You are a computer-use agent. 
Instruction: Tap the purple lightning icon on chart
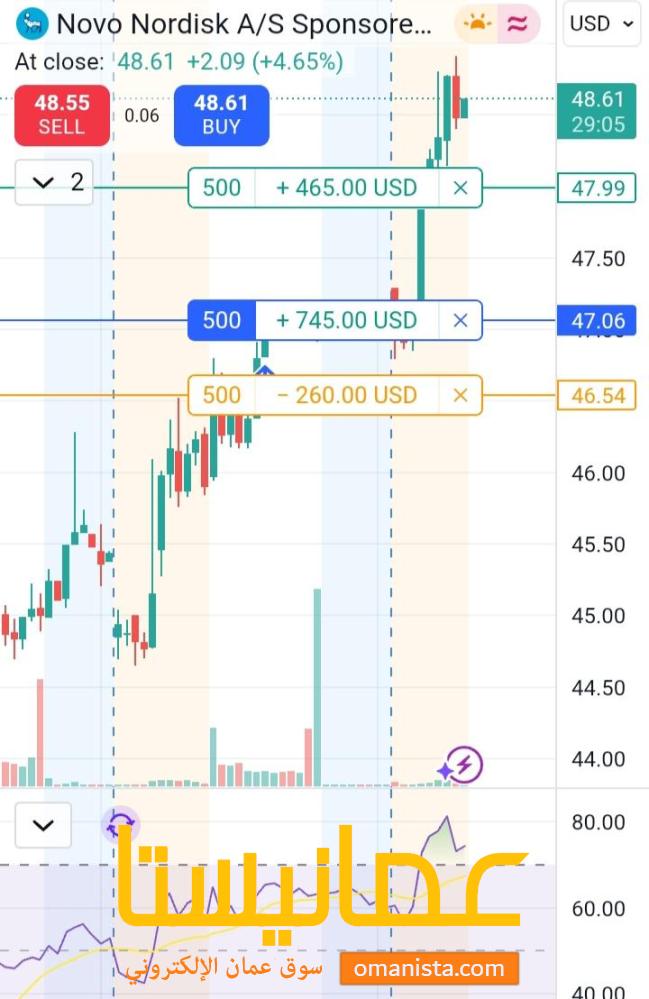463,766
